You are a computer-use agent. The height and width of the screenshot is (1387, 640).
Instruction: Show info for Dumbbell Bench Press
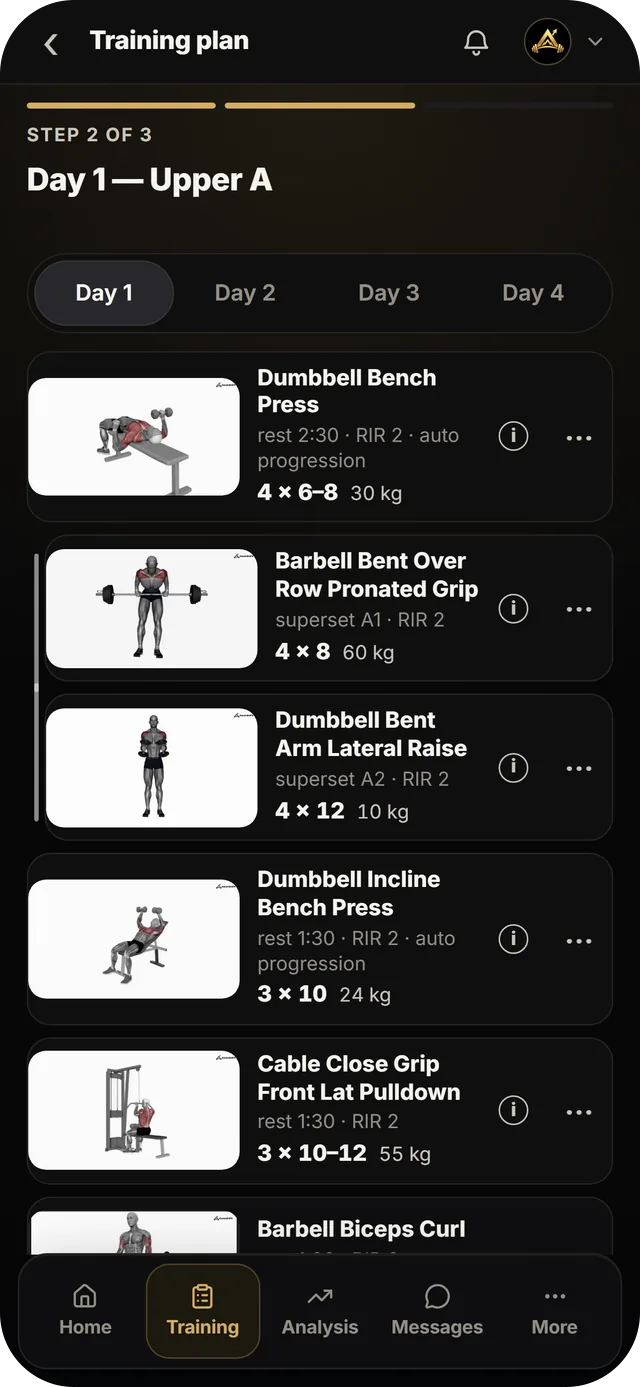513,436
